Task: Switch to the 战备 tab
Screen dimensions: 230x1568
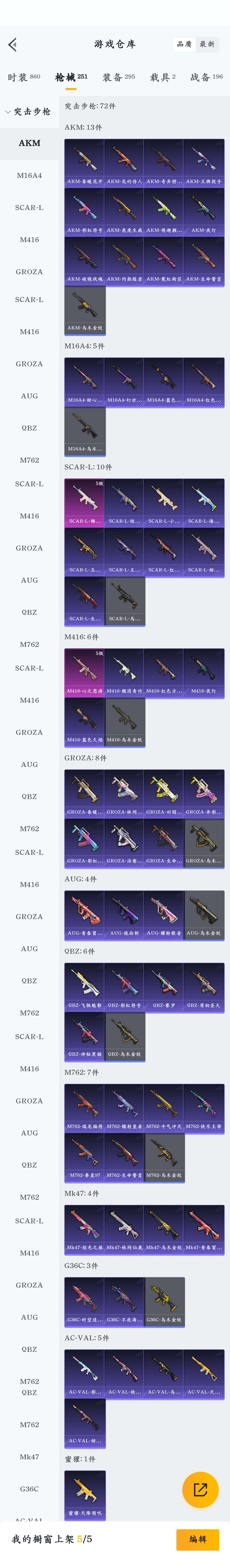Action: 206,77
